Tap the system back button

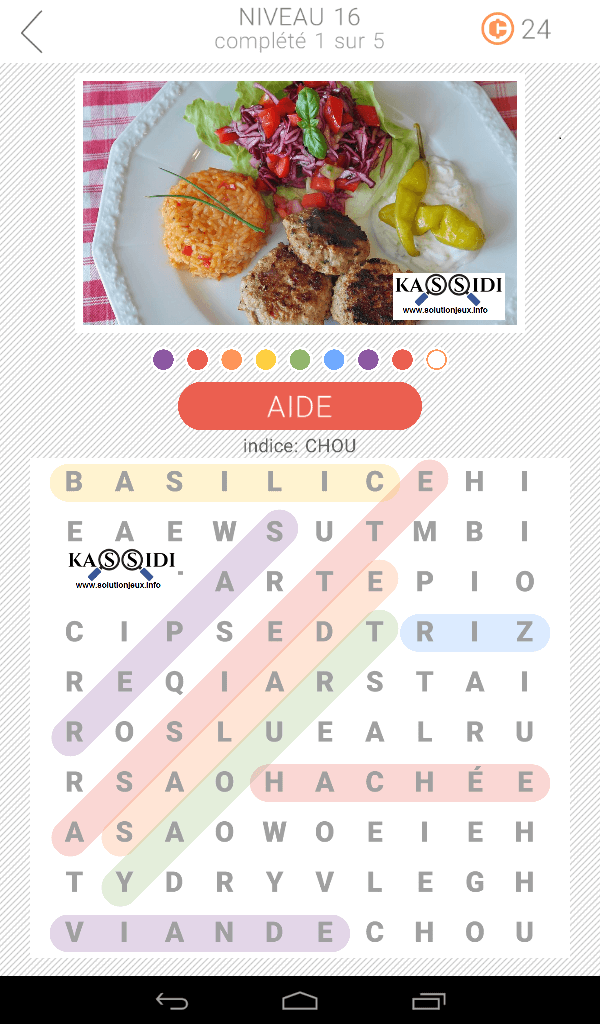[x=171, y=1000]
